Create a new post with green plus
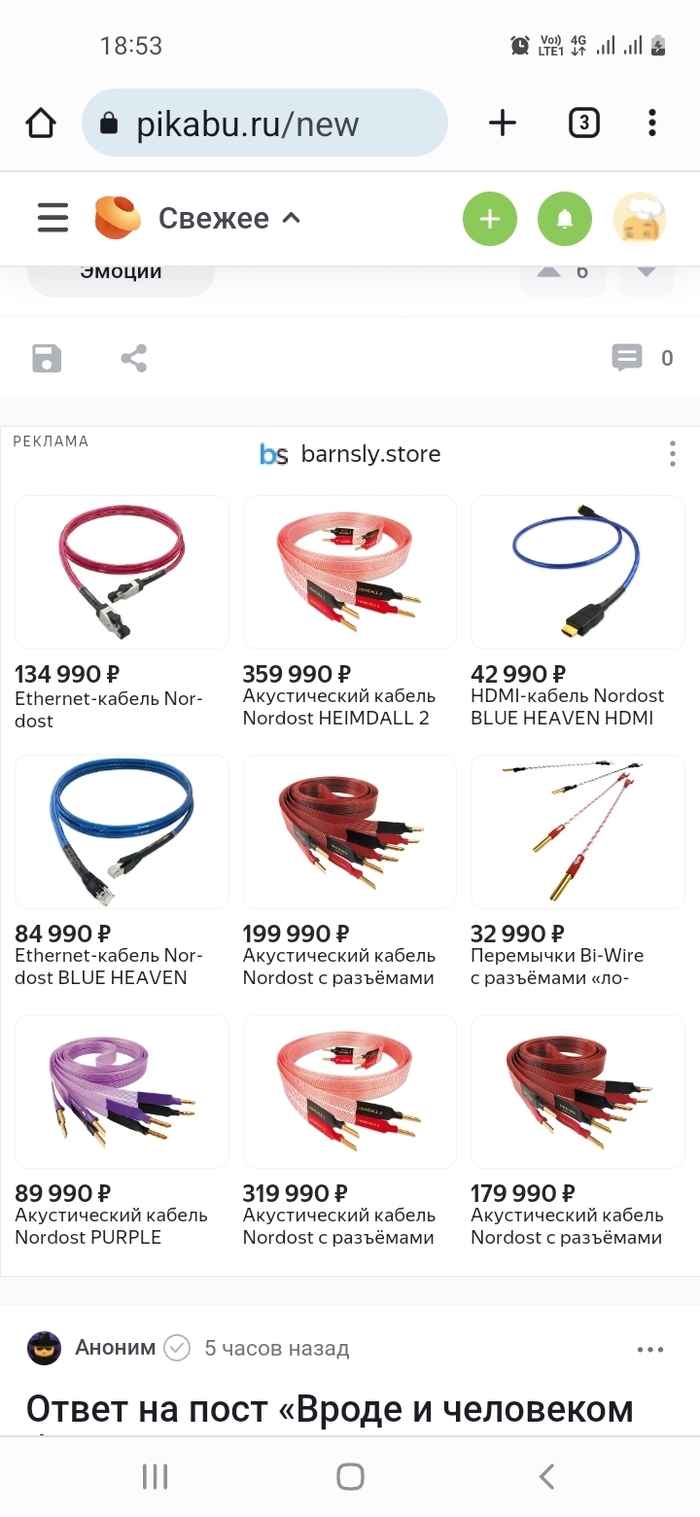Viewport: 700px width, 1517px height. click(x=489, y=219)
